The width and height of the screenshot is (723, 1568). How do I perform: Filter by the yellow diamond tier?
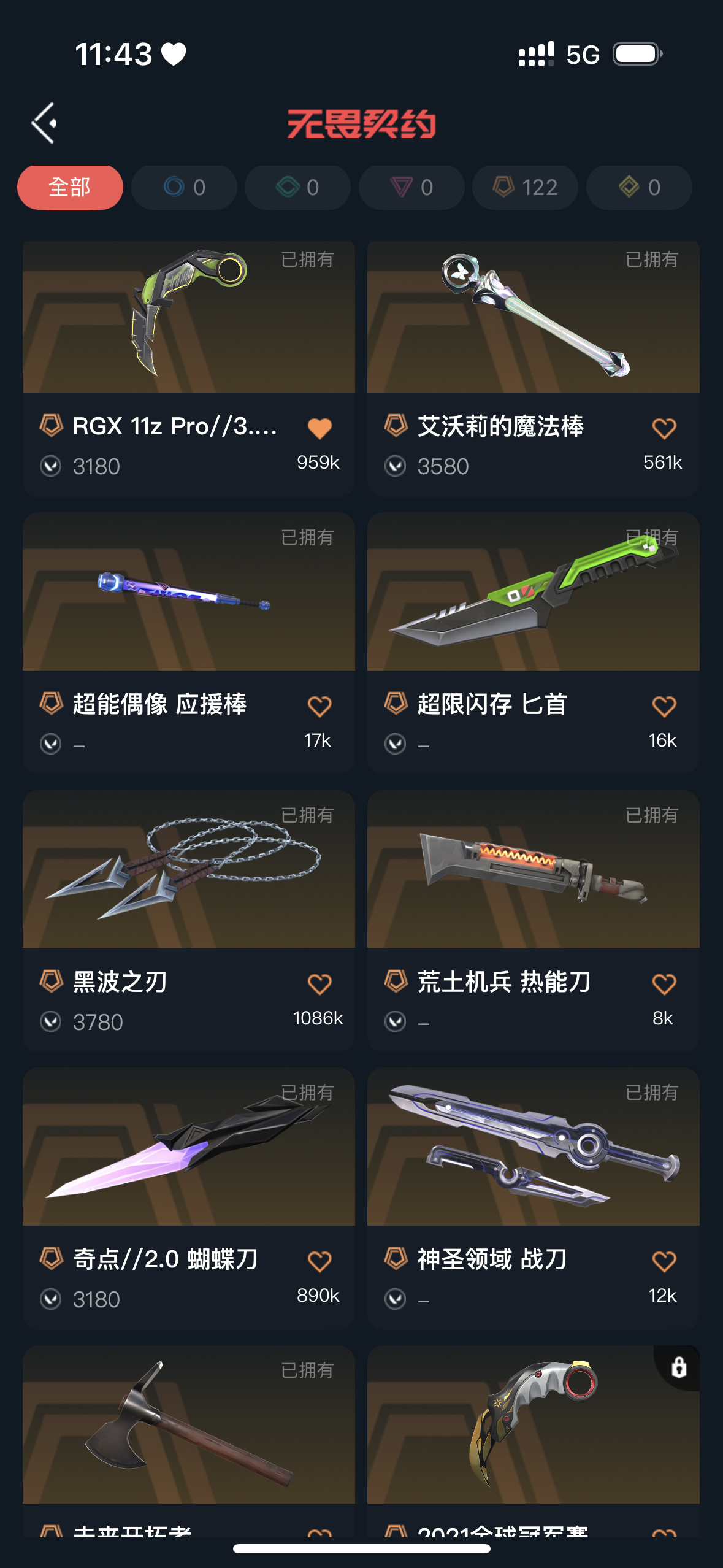[x=639, y=187]
